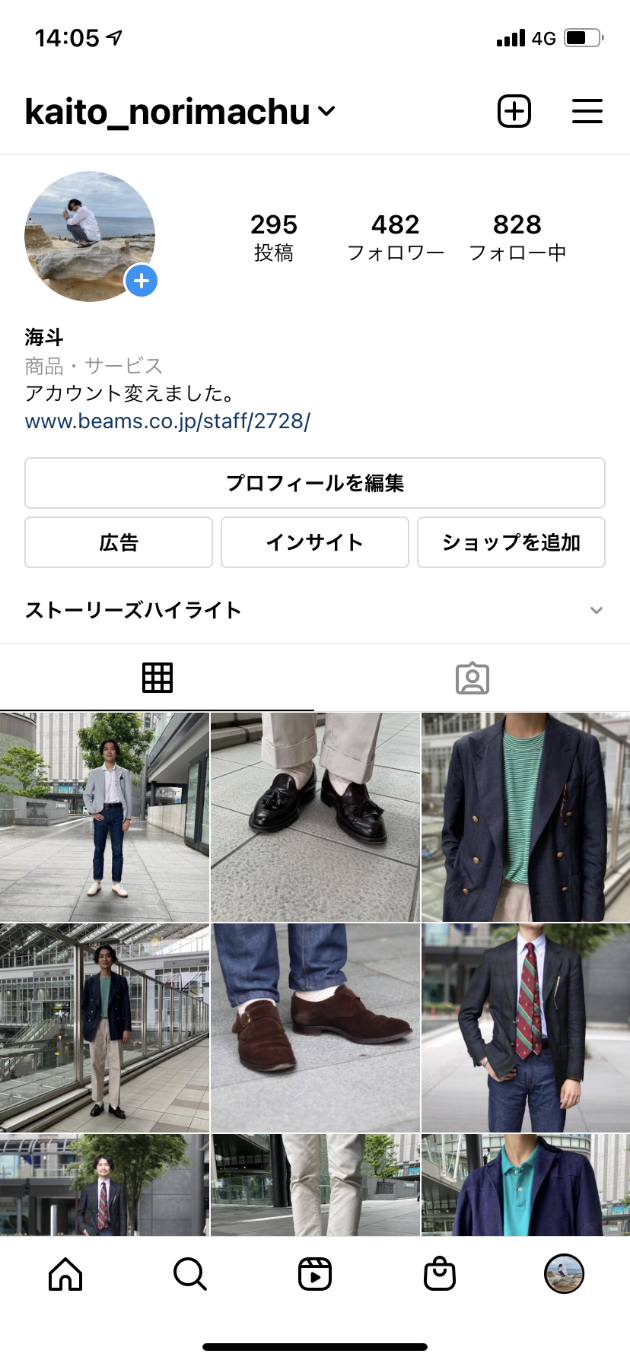Open the brown suede shoes post
630x1363 pixels.
(315, 1027)
